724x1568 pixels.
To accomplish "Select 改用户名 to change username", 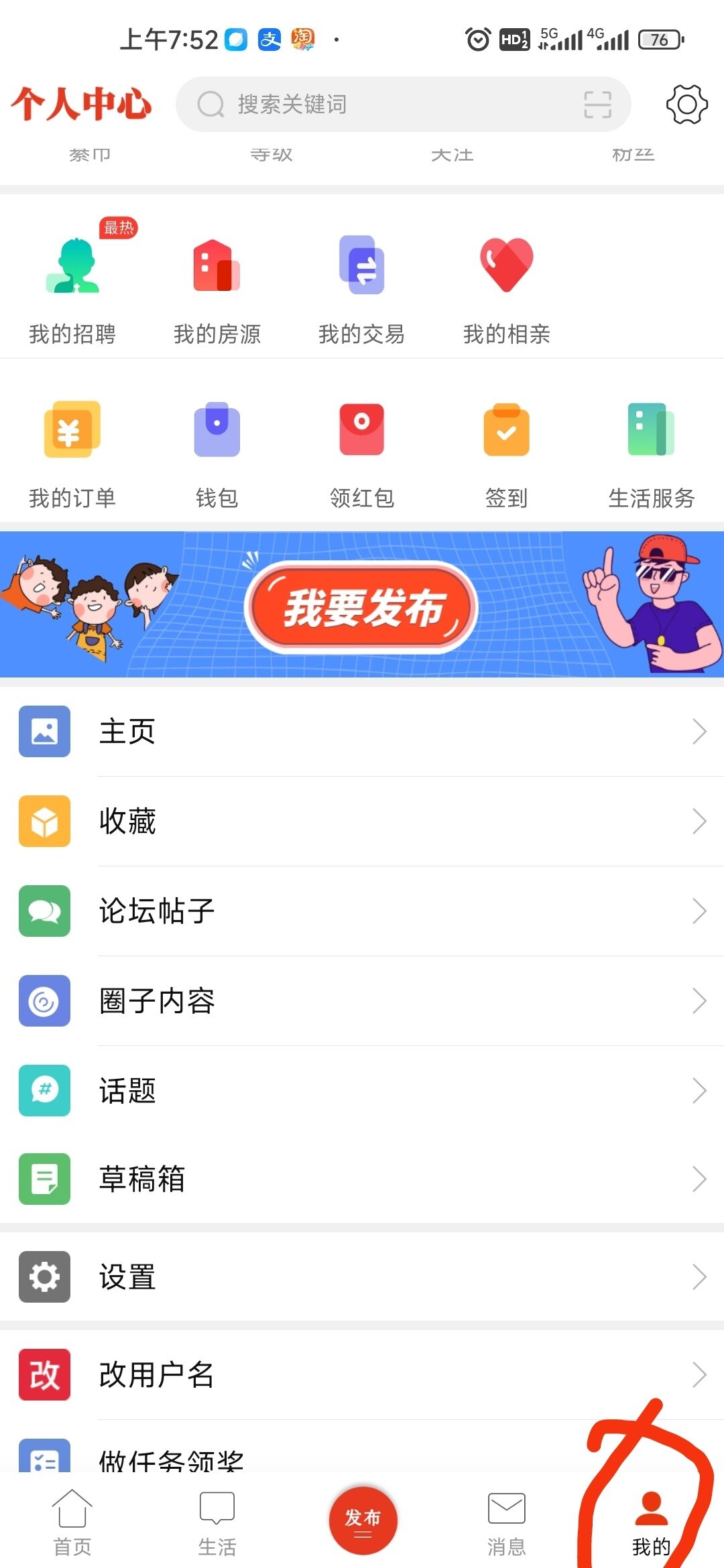I will [x=362, y=1375].
